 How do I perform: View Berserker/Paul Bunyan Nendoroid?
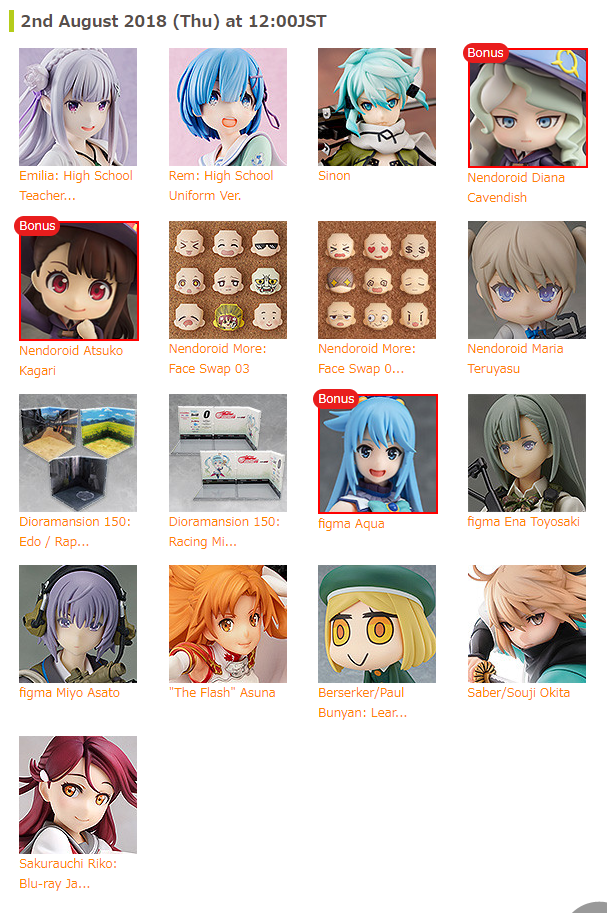pos(377,624)
